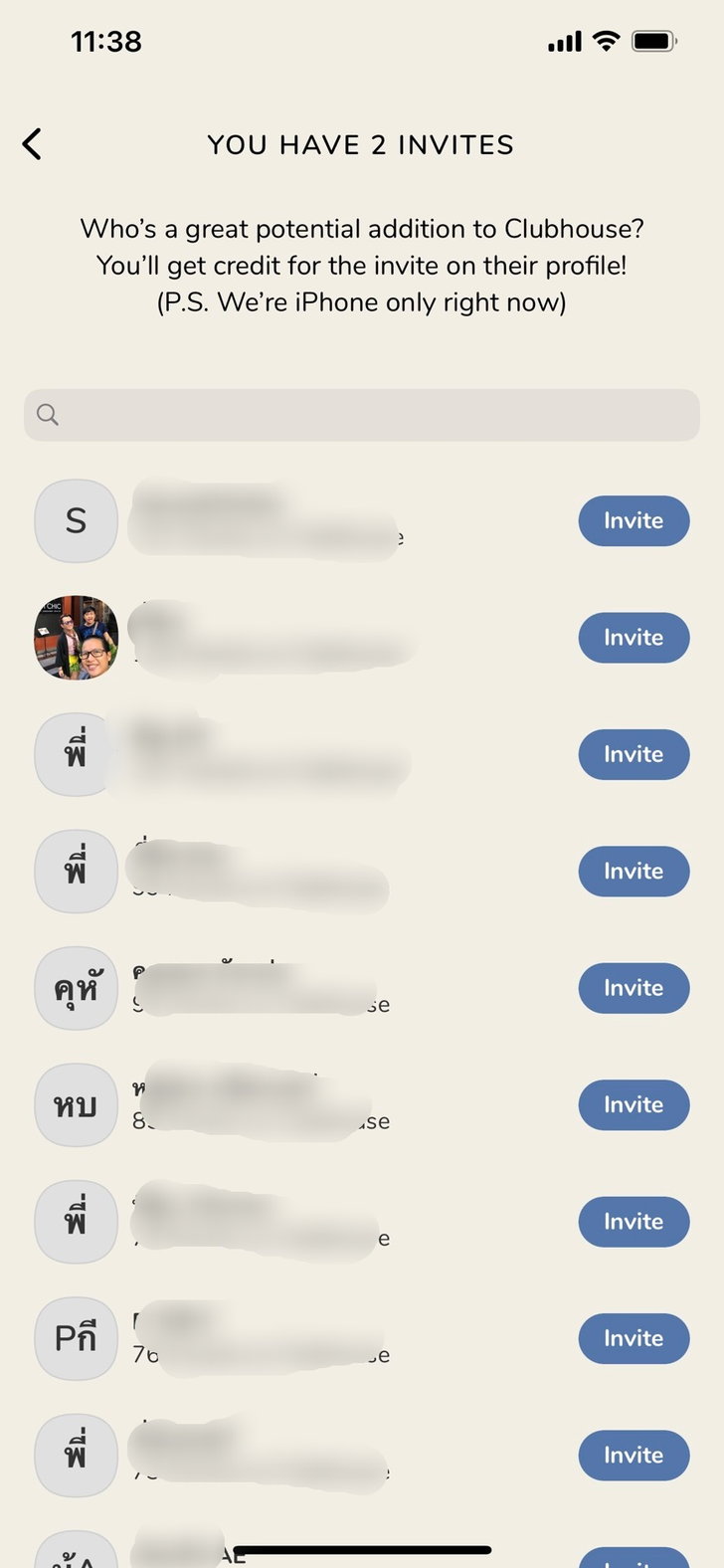Invite the contact with the Pกี avatar
Viewport: 724px width, 1568px height.
click(633, 1338)
